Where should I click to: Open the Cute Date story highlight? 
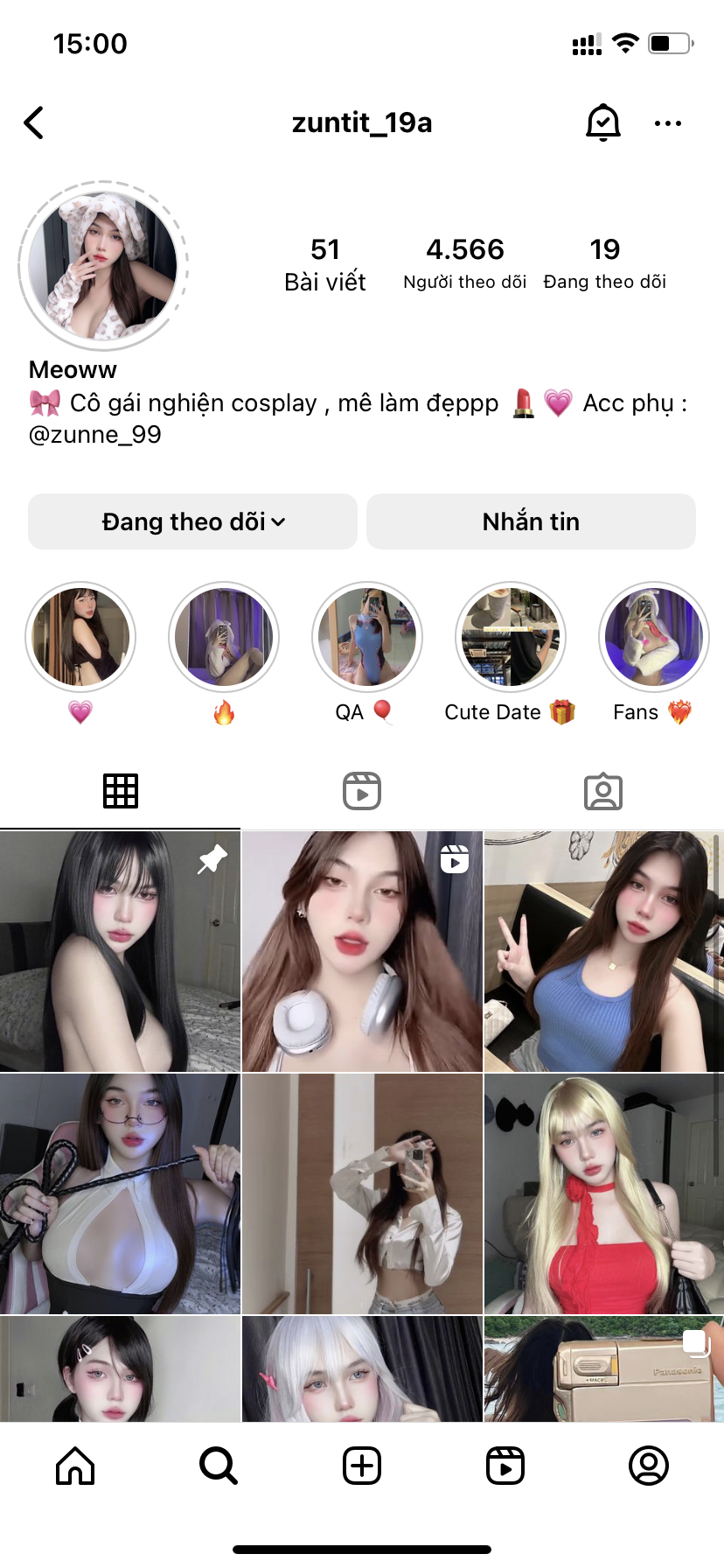[x=511, y=637]
